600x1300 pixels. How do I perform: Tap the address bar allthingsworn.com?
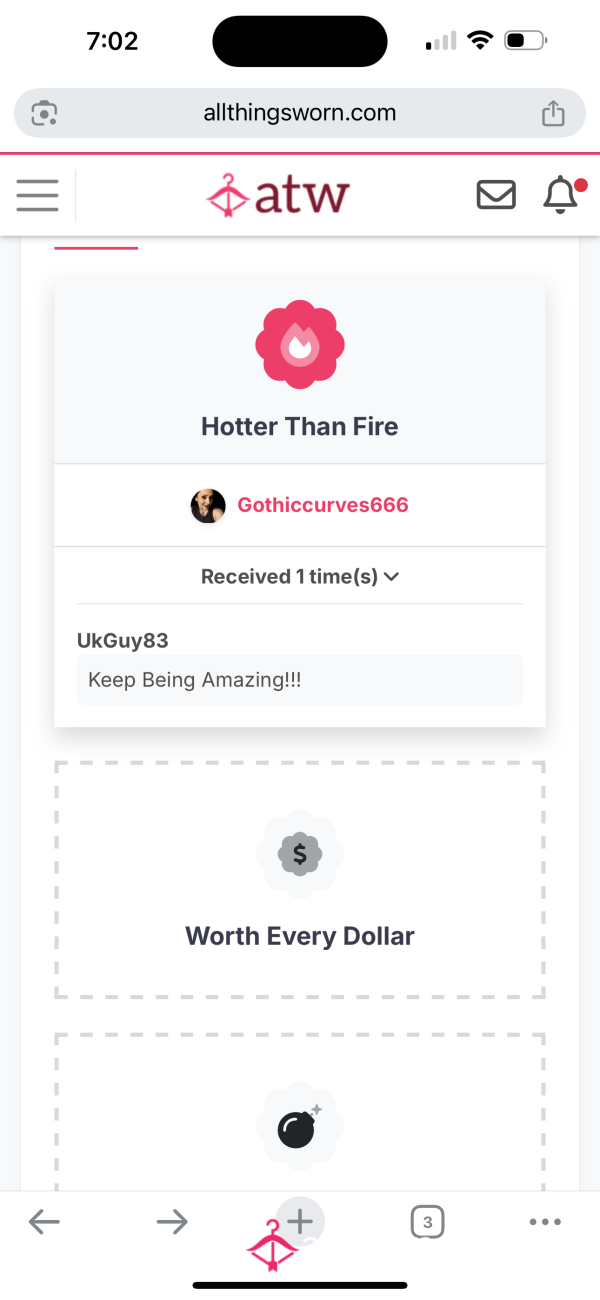pos(300,113)
